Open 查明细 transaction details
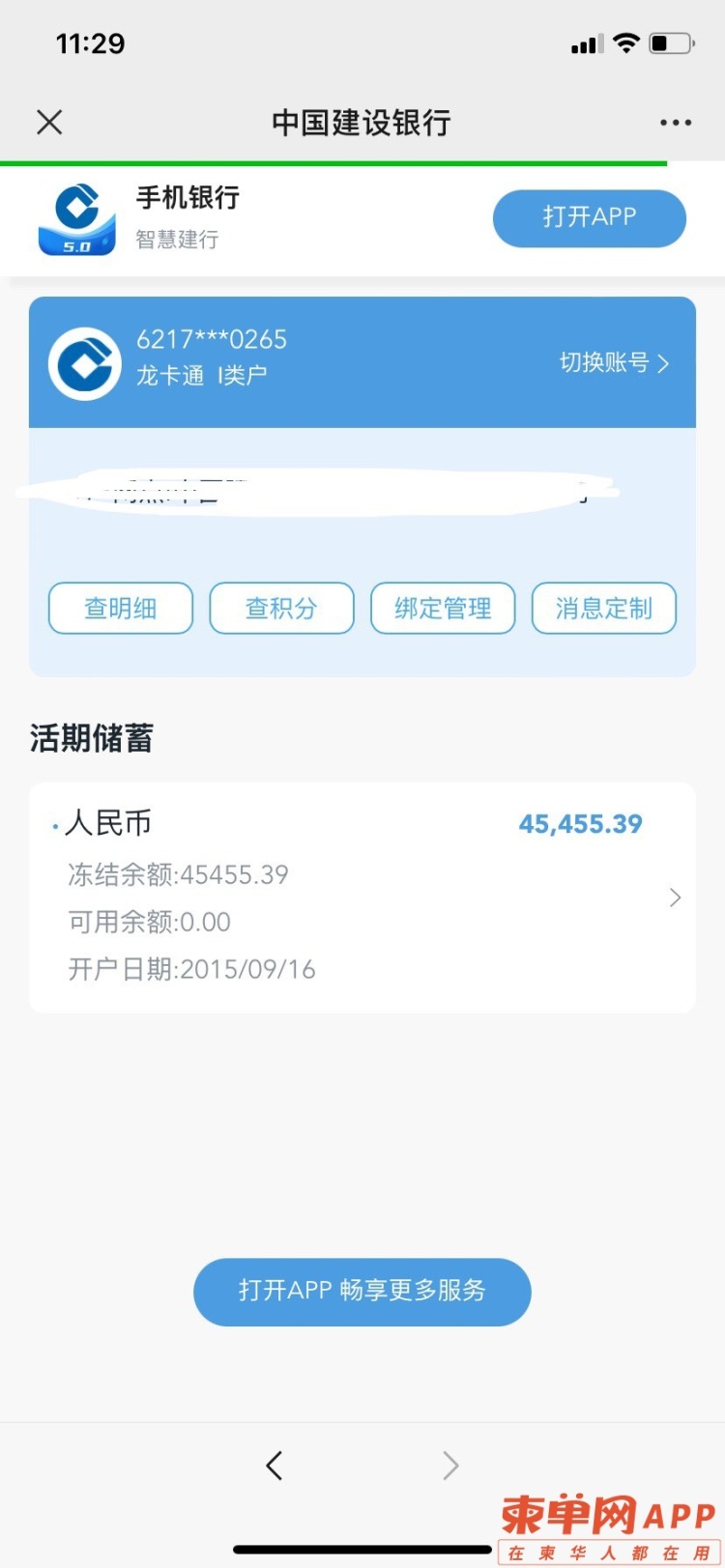The height and width of the screenshot is (1568, 725). [121, 609]
